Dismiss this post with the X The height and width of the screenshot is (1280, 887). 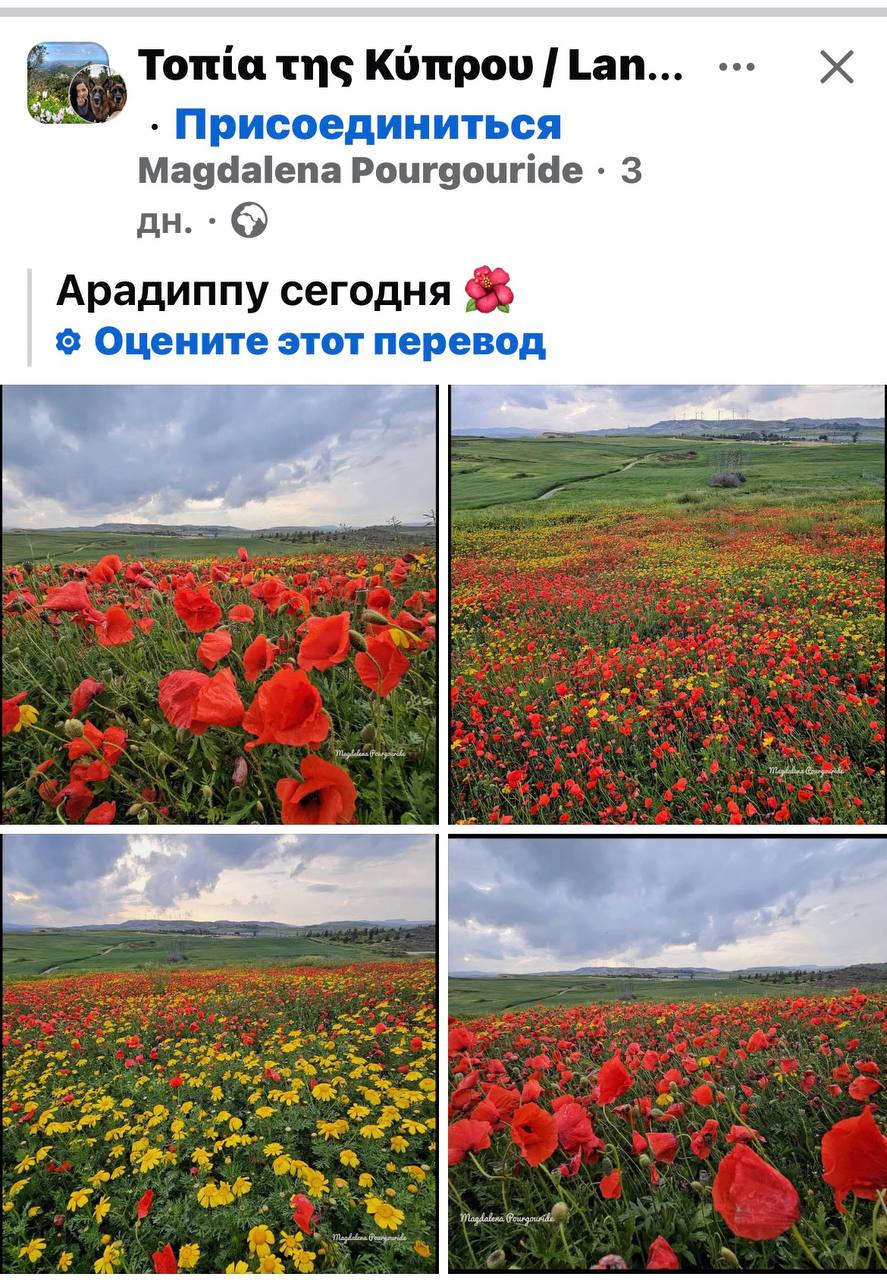pos(836,67)
